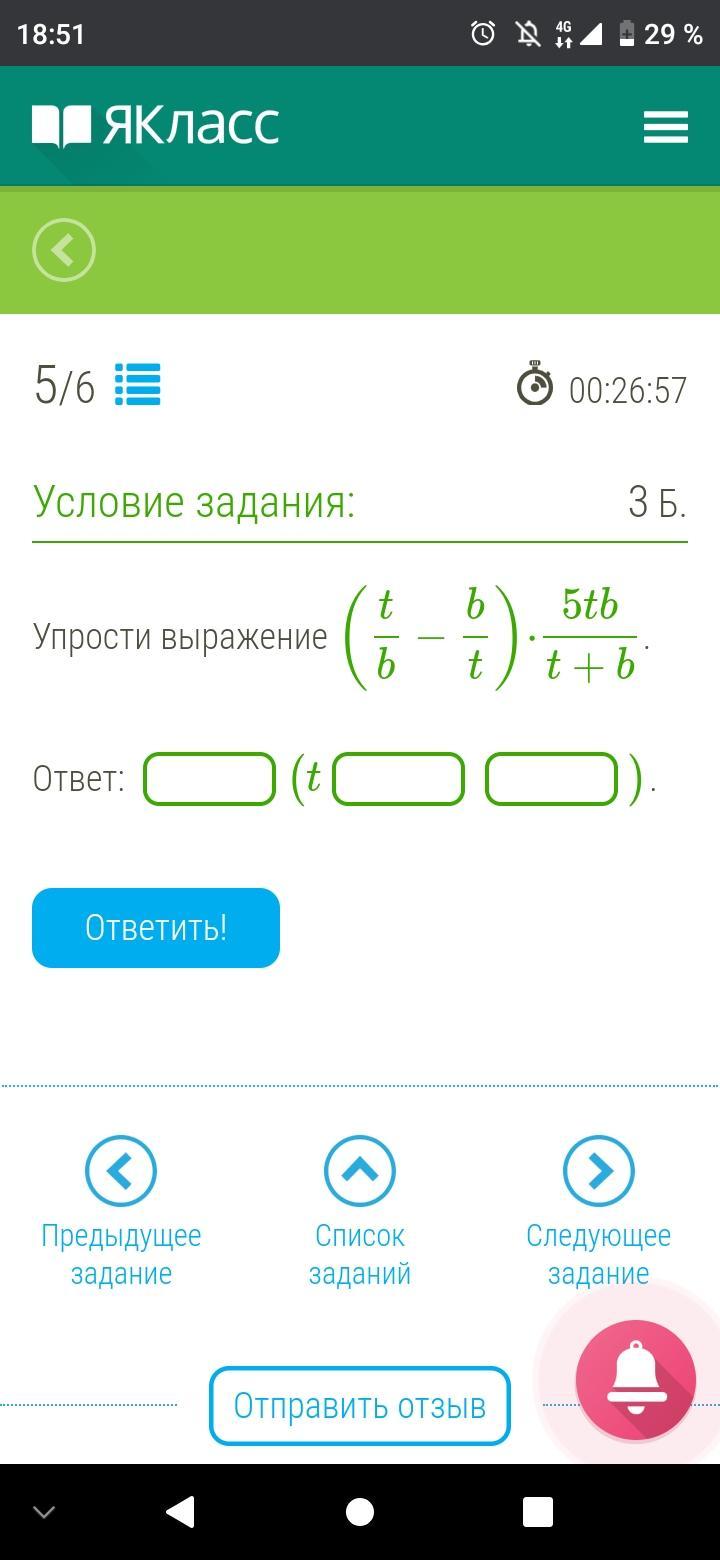Select the last answer field before closing parenthesis
The width and height of the screenshot is (720, 1560).
pyautogui.click(x=551, y=779)
